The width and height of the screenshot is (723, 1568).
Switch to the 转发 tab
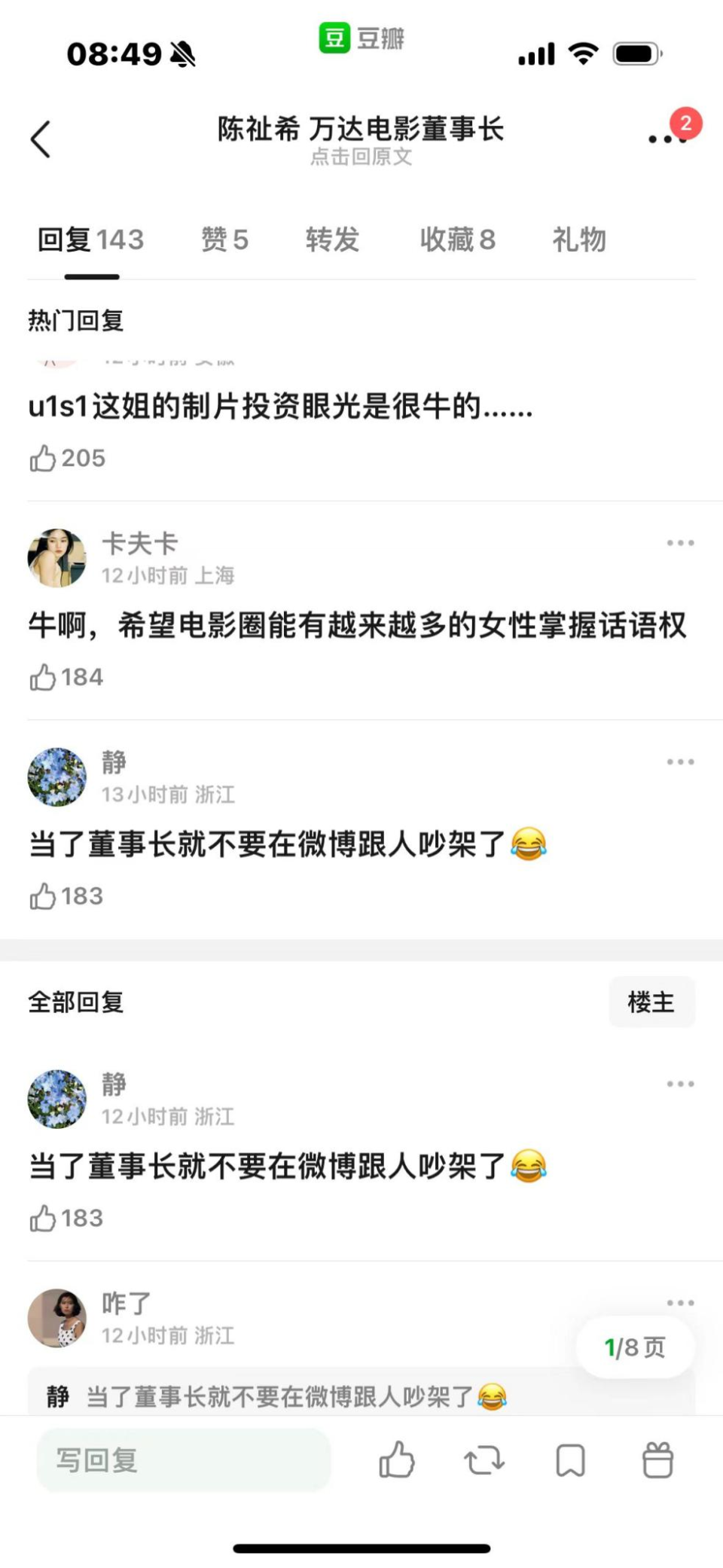[332, 239]
